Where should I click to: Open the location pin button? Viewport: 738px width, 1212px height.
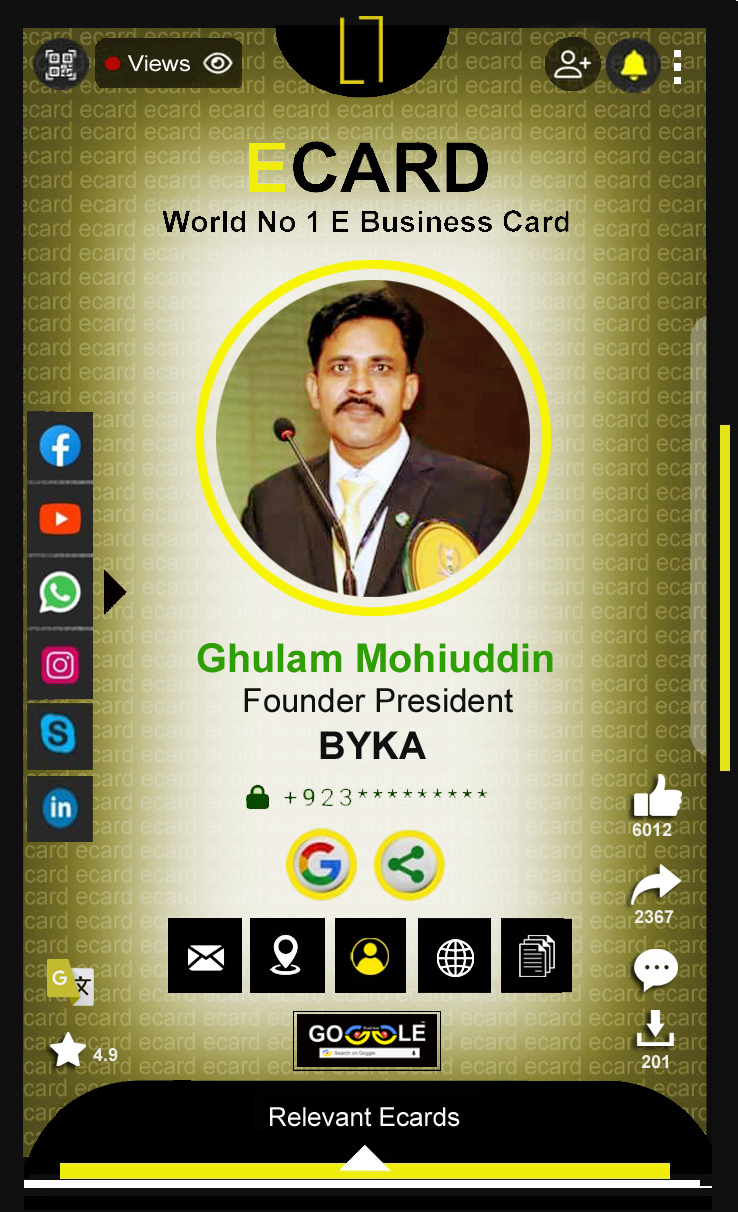[287, 956]
